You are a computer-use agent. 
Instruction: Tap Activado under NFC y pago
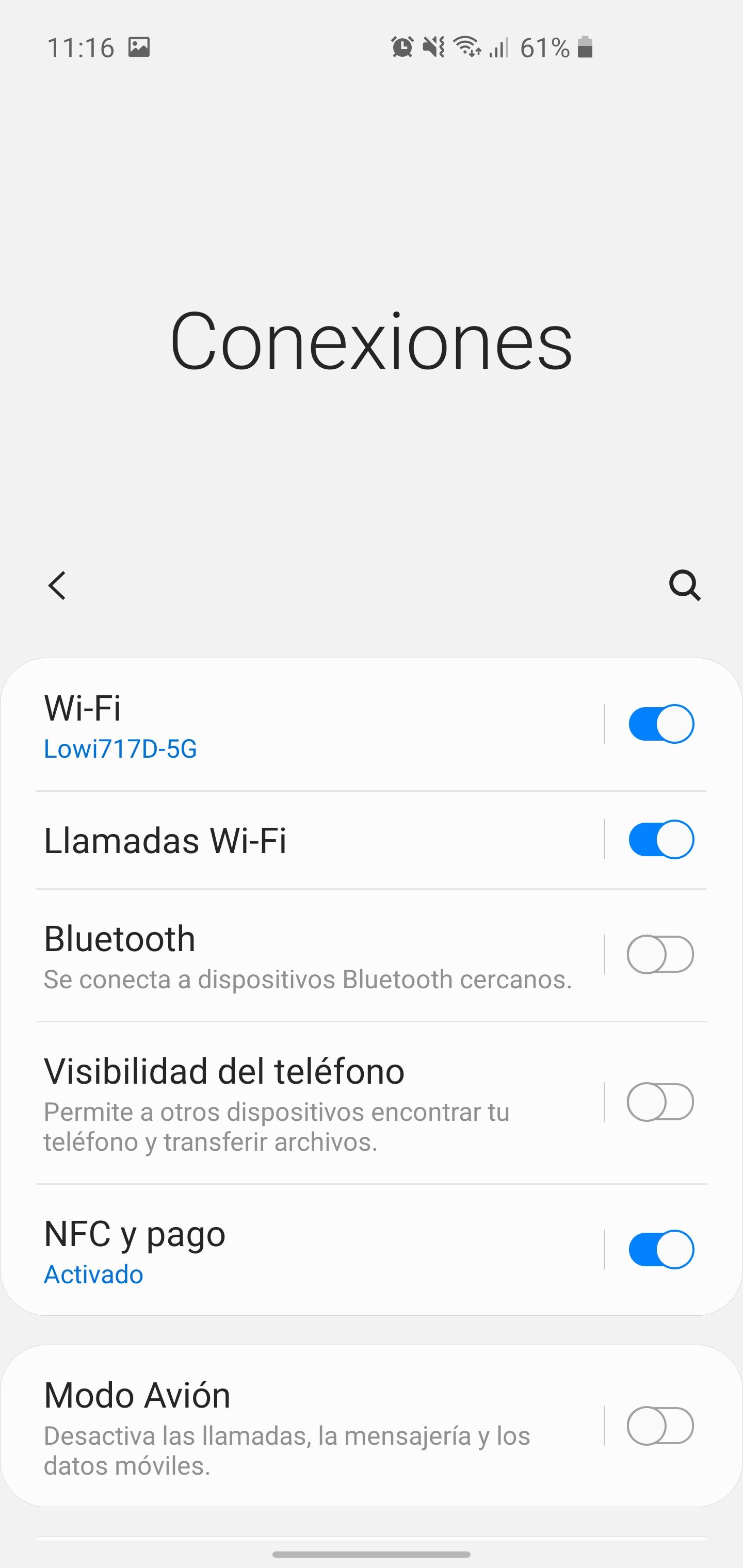93,1273
